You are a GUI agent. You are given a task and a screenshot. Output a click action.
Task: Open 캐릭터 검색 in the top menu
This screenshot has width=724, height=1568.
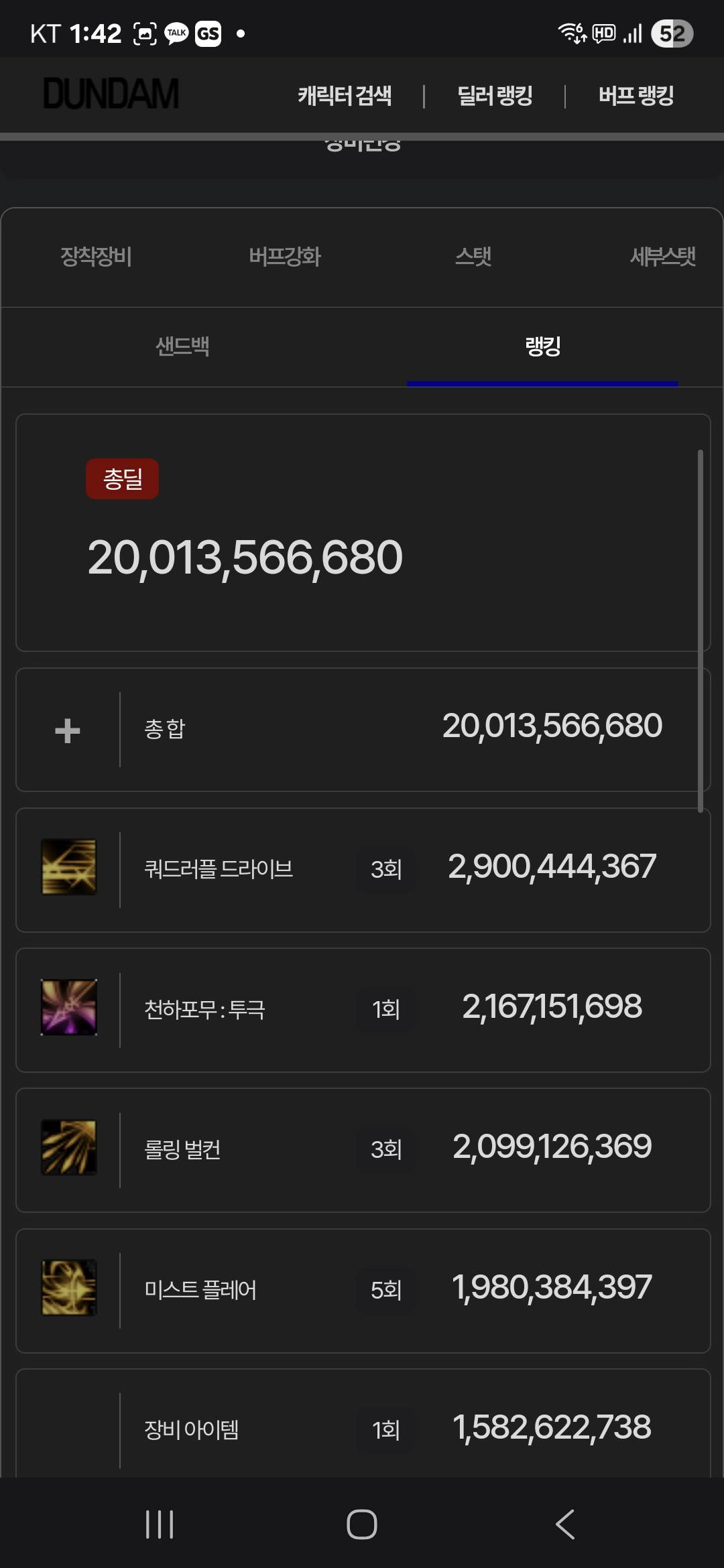click(x=345, y=96)
